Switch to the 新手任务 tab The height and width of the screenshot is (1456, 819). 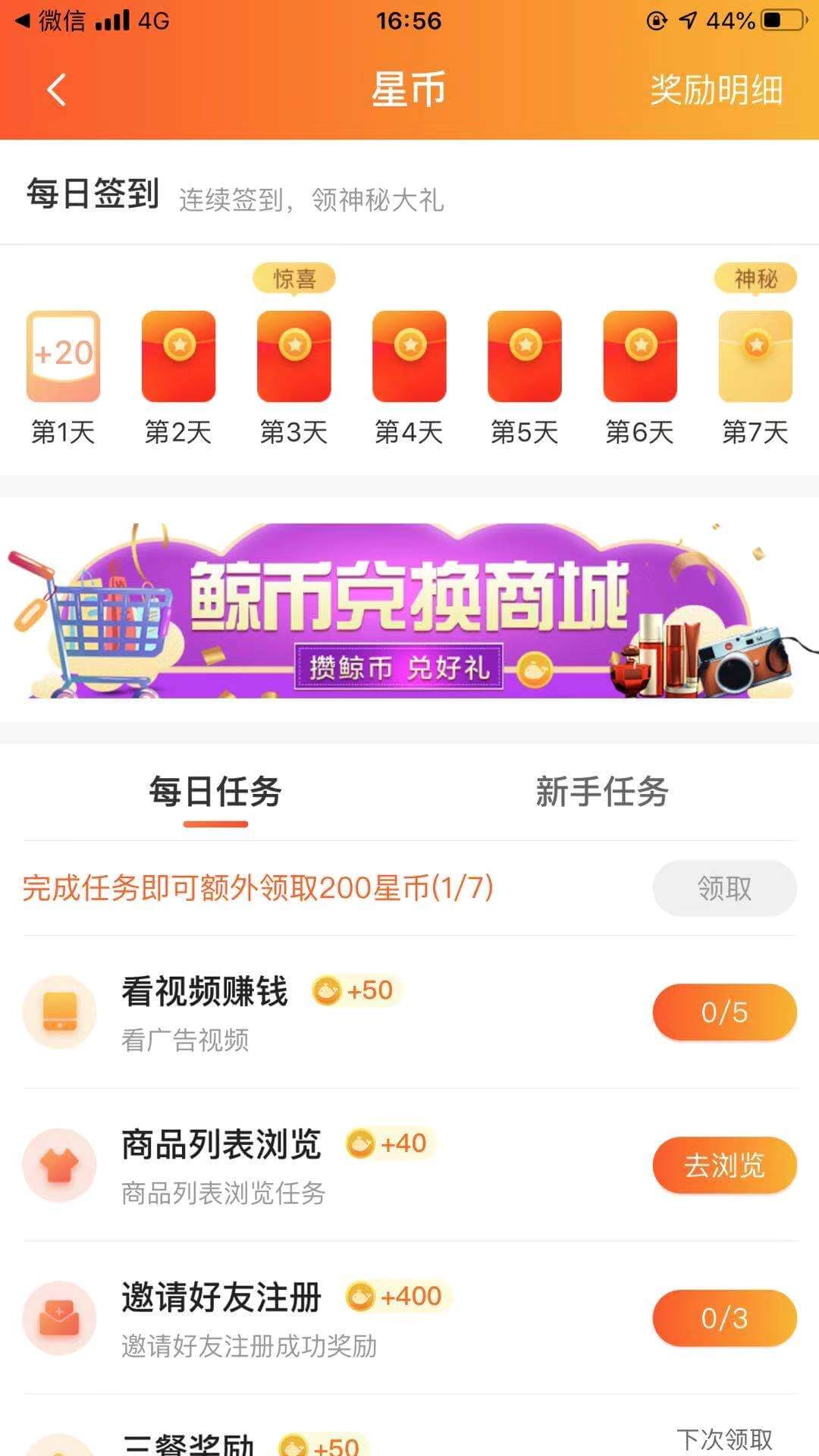click(x=601, y=792)
